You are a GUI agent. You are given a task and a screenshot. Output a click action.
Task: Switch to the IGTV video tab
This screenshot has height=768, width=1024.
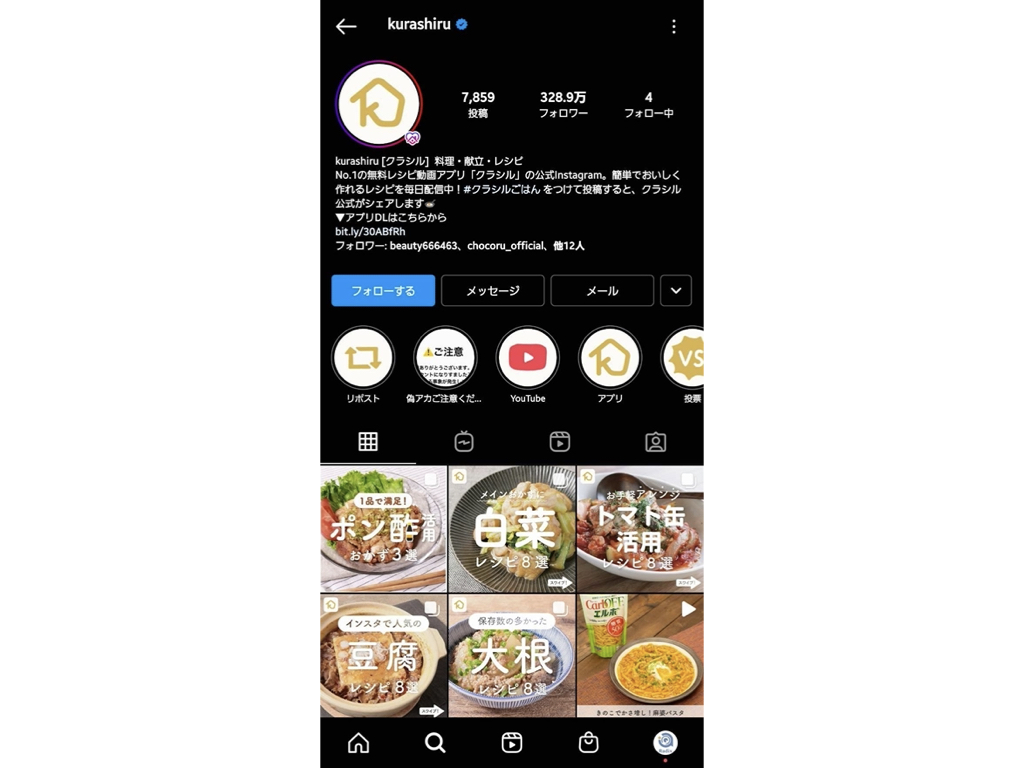pos(464,442)
